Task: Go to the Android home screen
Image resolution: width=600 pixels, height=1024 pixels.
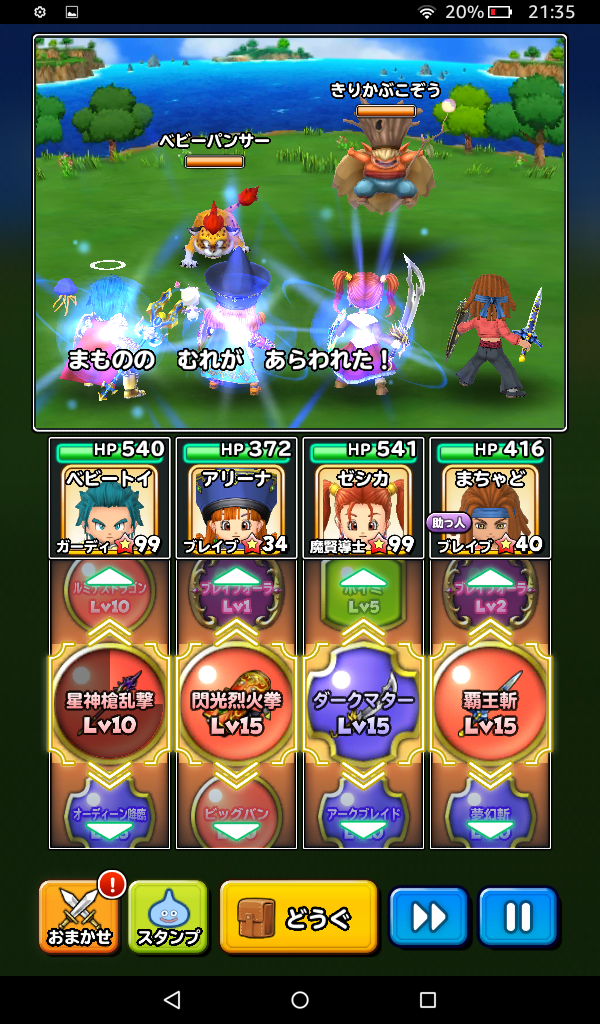Action: tap(300, 1000)
